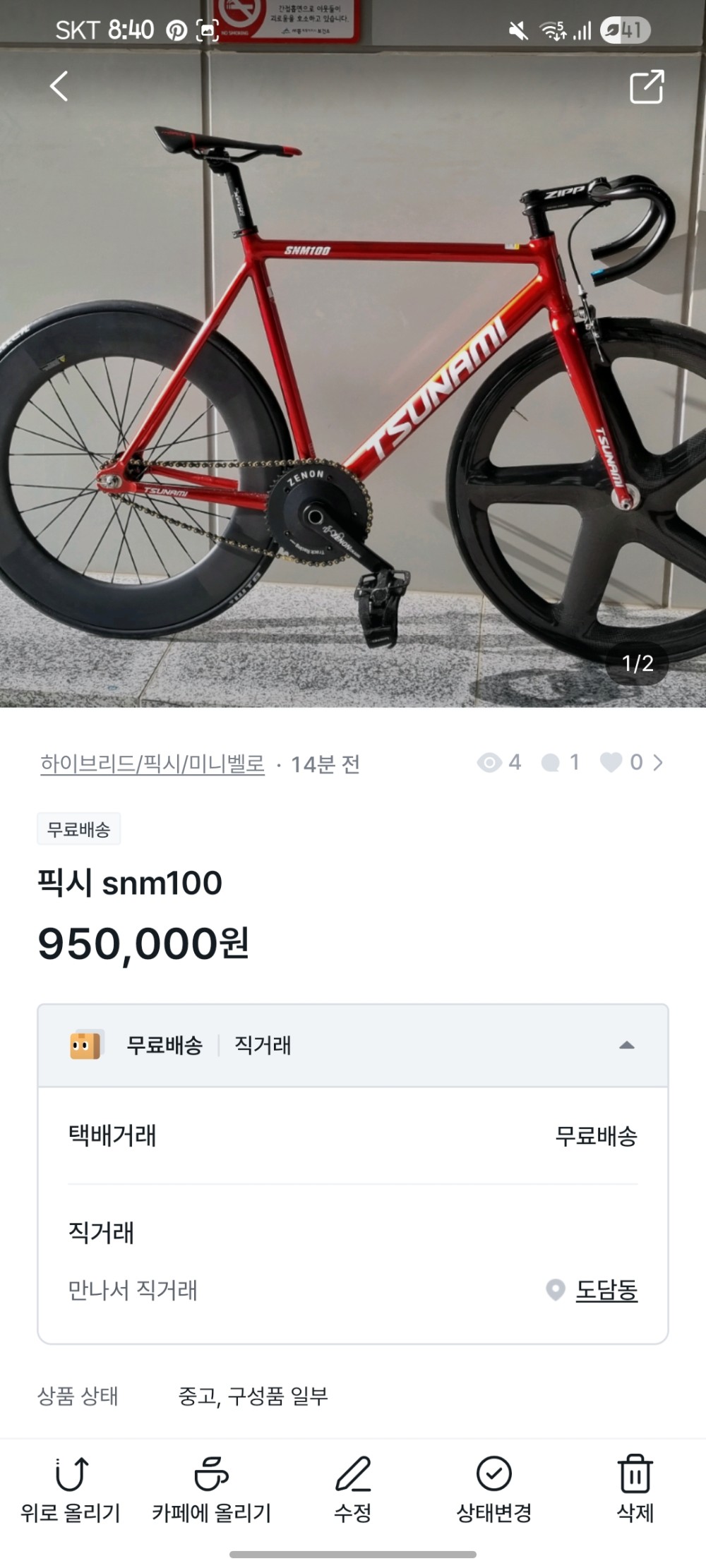Open the 하이브리드/픽시/미니벨로 category link

(x=152, y=764)
